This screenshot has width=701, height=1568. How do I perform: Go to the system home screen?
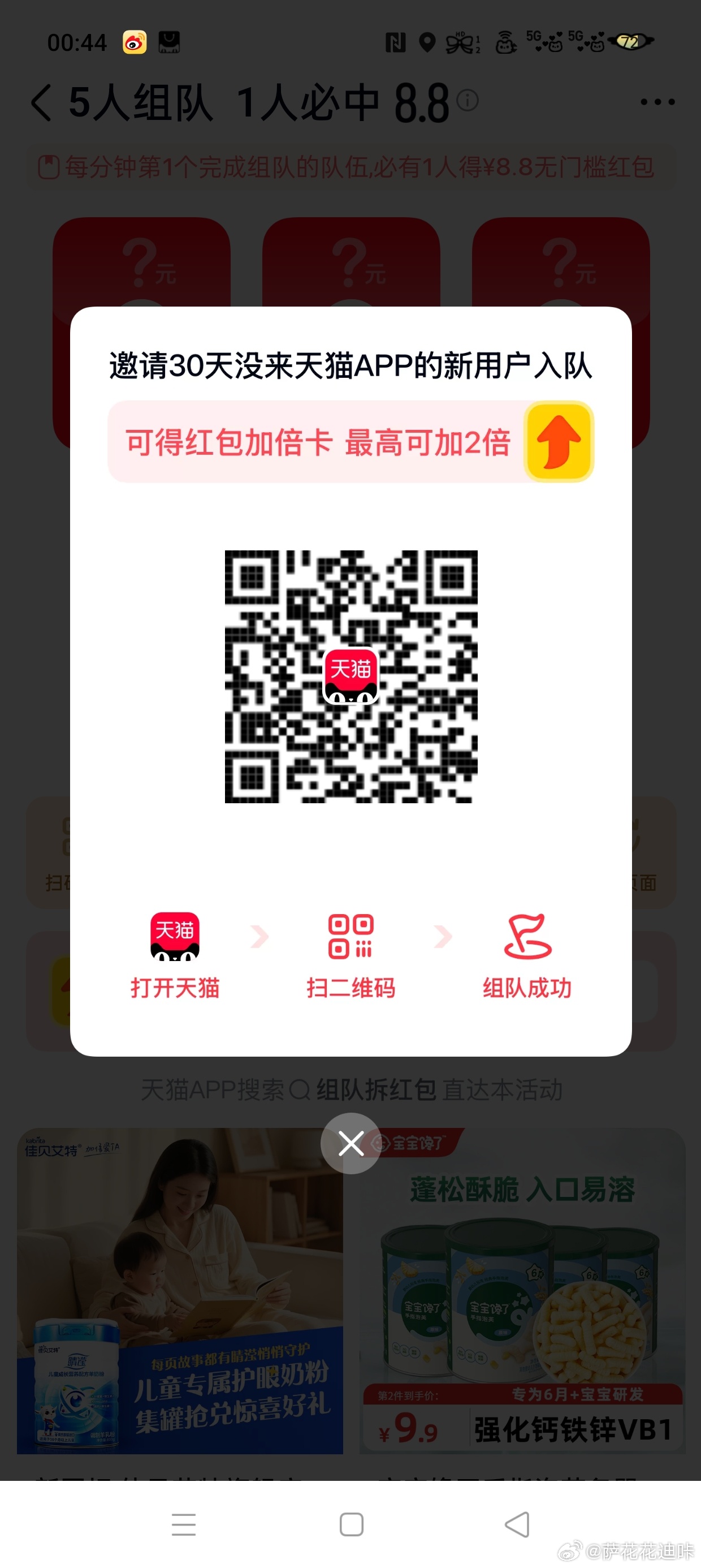351,1524
